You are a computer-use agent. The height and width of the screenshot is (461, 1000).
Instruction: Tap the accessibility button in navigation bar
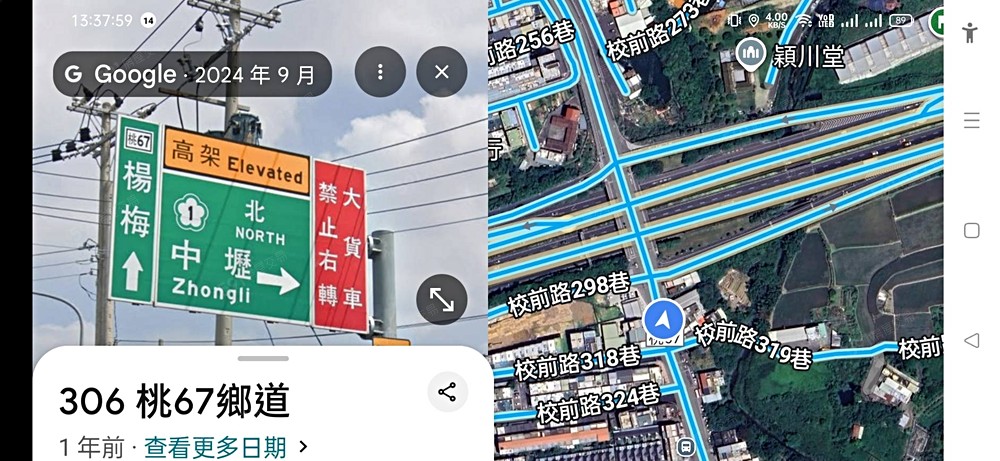[x=969, y=32]
